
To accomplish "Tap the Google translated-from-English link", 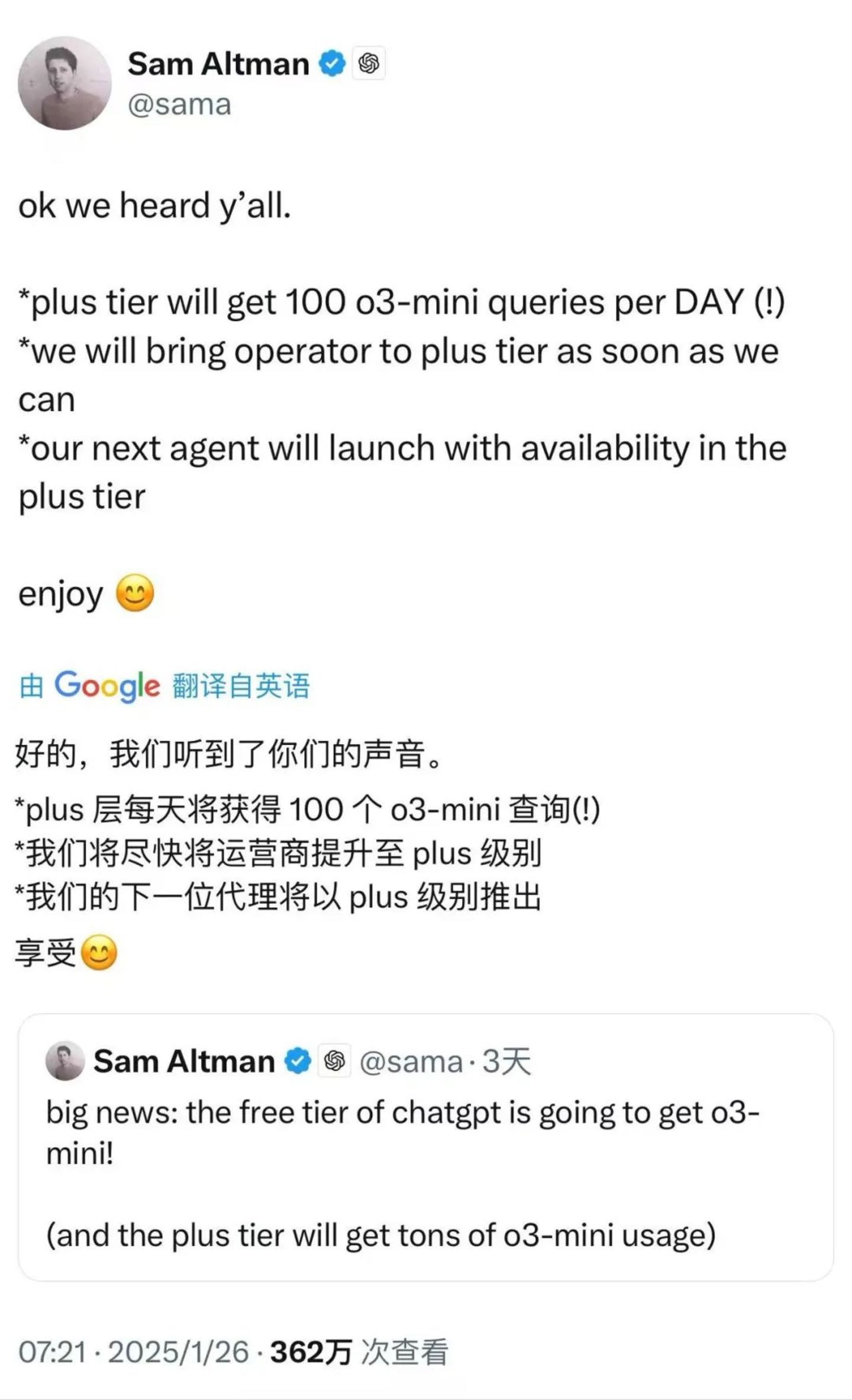I will 164,685.
